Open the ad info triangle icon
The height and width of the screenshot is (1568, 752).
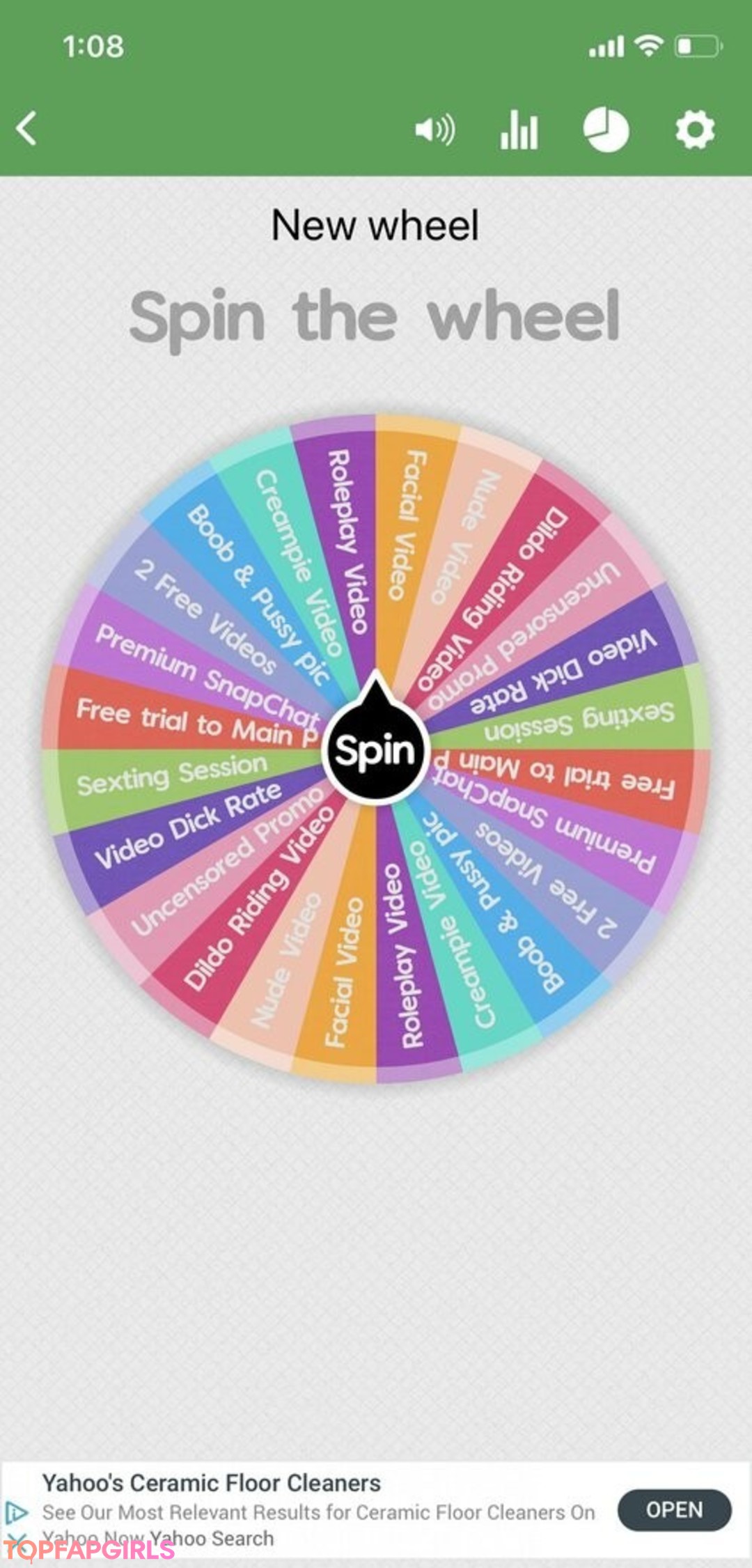click(x=16, y=1512)
